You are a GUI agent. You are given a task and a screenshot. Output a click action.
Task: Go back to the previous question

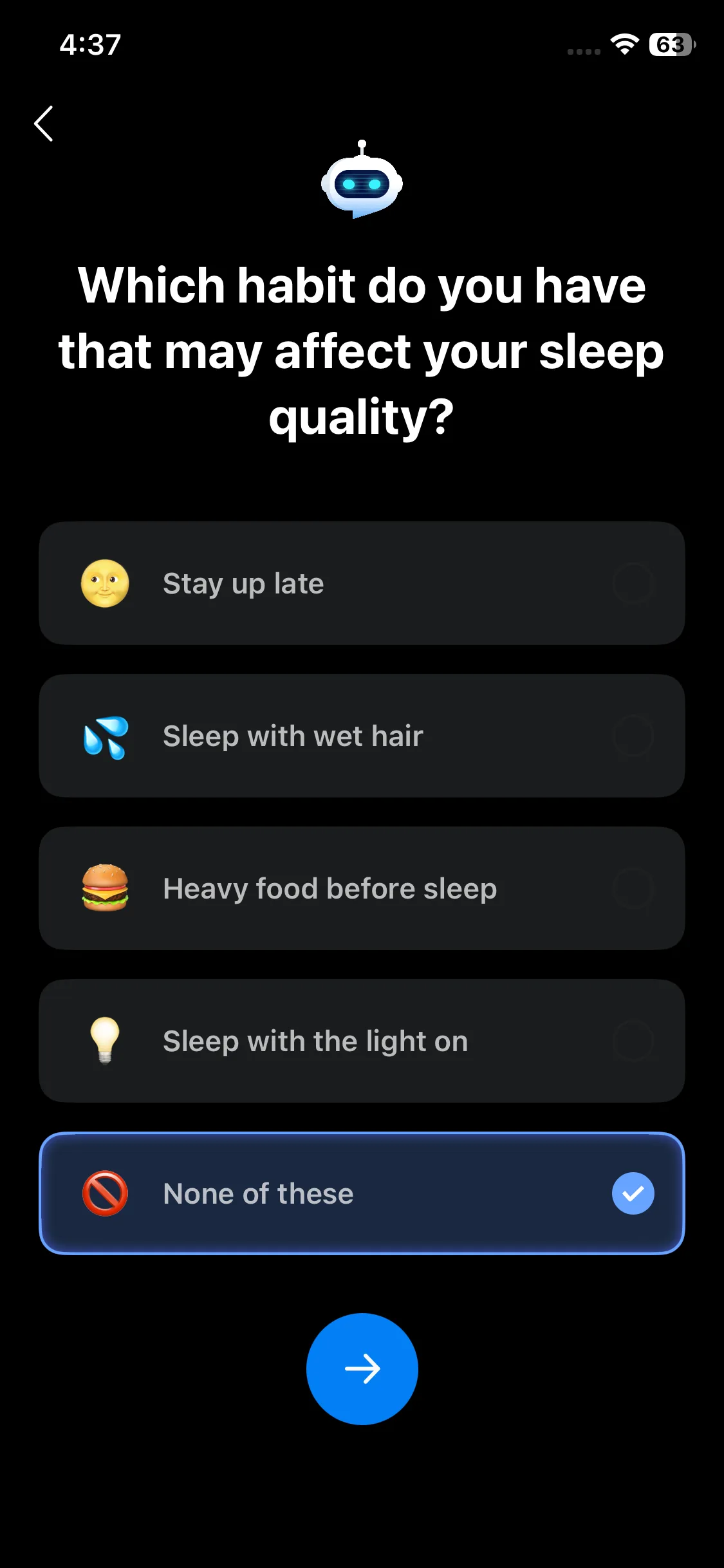point(44,124)
